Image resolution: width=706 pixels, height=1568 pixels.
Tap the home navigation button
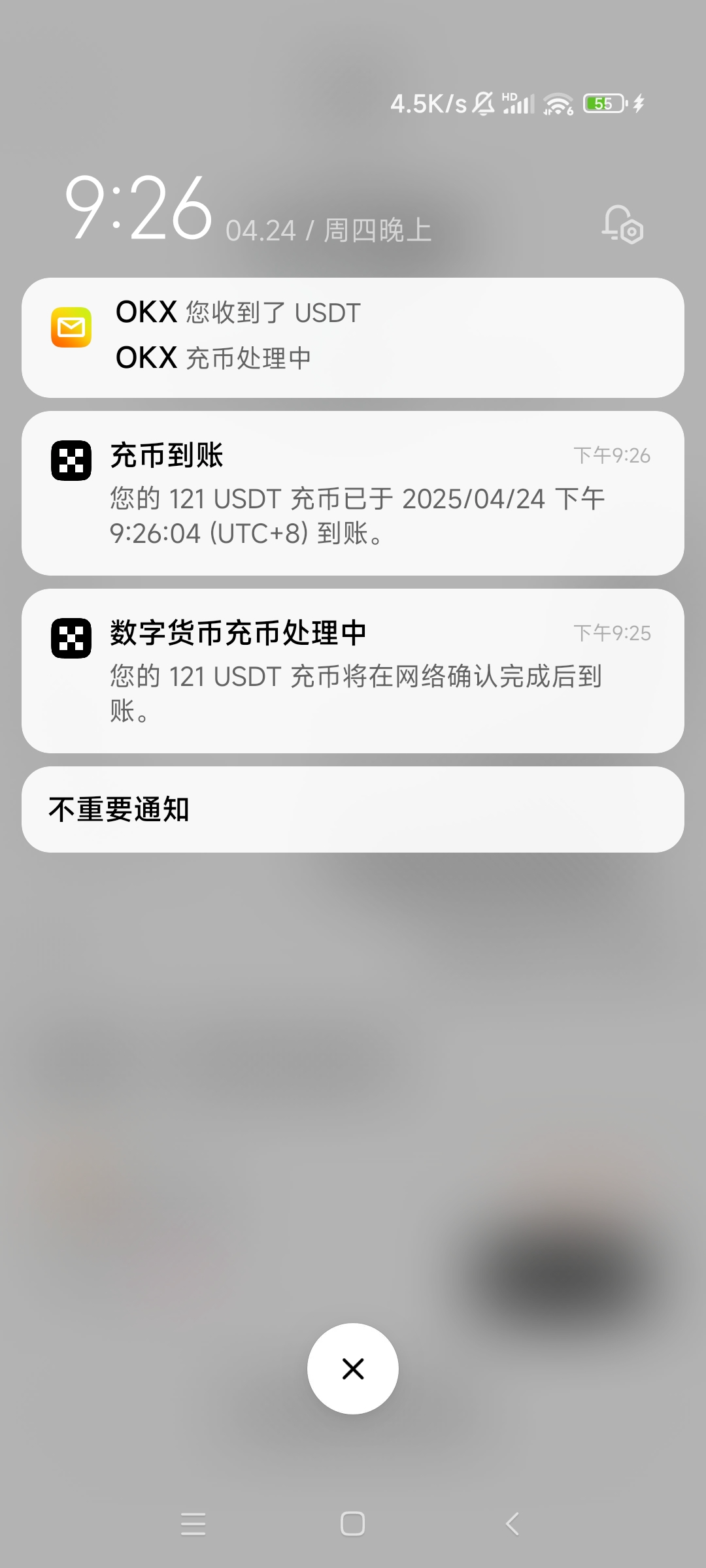pyautogui.click(x=353, y=1524)
